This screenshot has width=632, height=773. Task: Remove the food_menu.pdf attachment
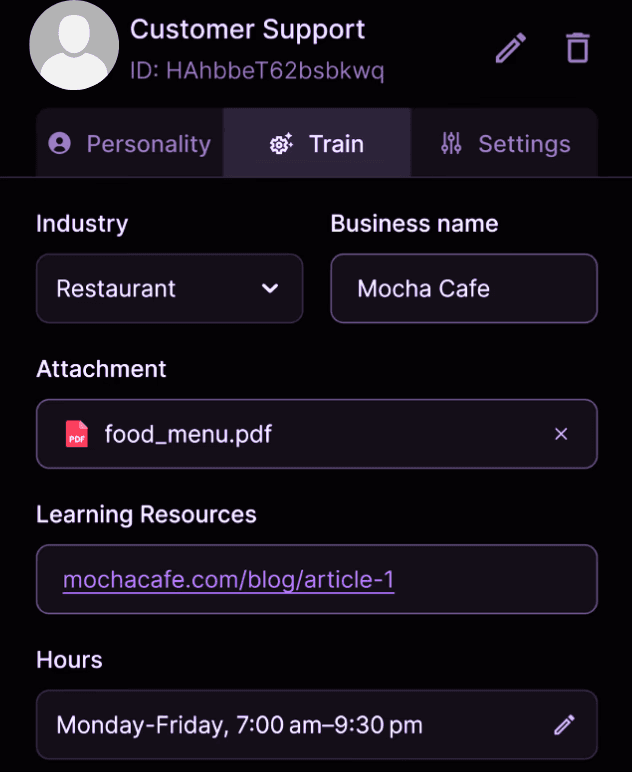561,434
